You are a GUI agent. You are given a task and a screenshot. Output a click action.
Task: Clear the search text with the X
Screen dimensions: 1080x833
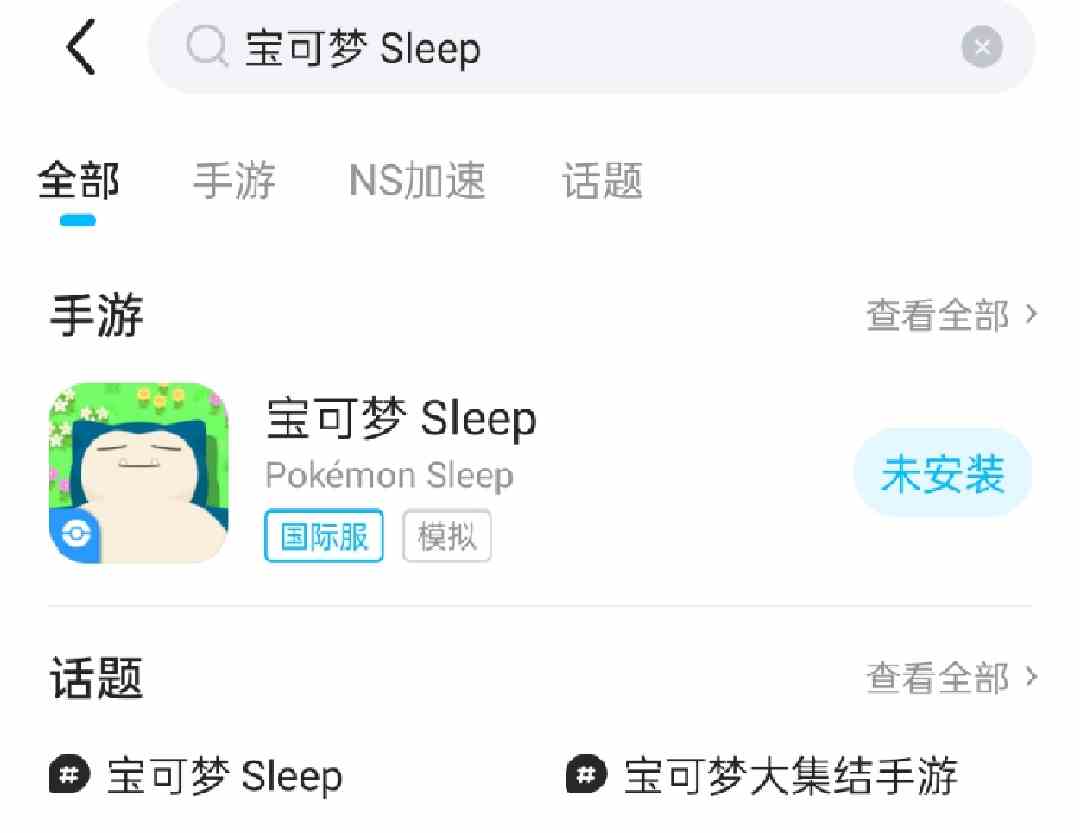982,47
